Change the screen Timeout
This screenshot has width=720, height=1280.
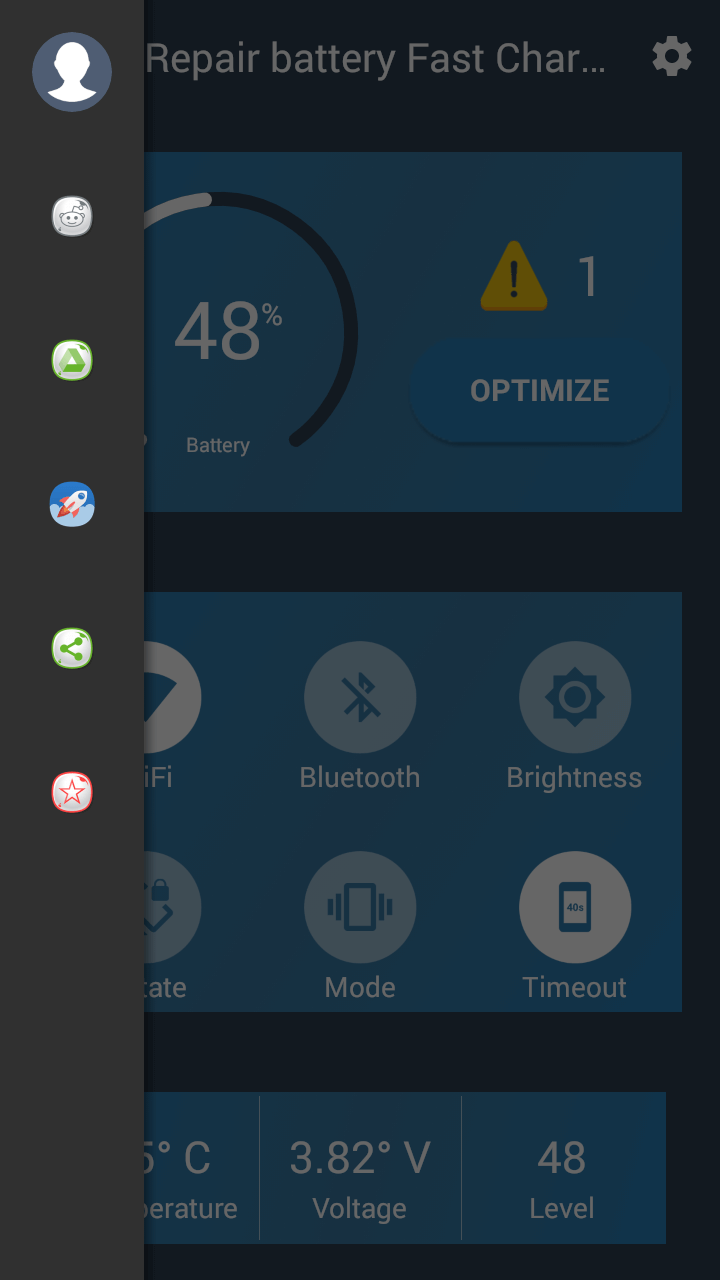[x=575, y=907]
